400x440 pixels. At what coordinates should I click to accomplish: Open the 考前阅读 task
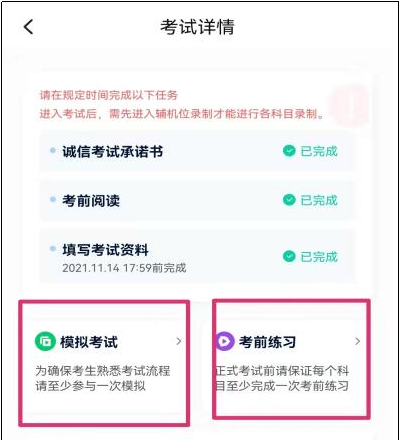[x=197, y=200]
